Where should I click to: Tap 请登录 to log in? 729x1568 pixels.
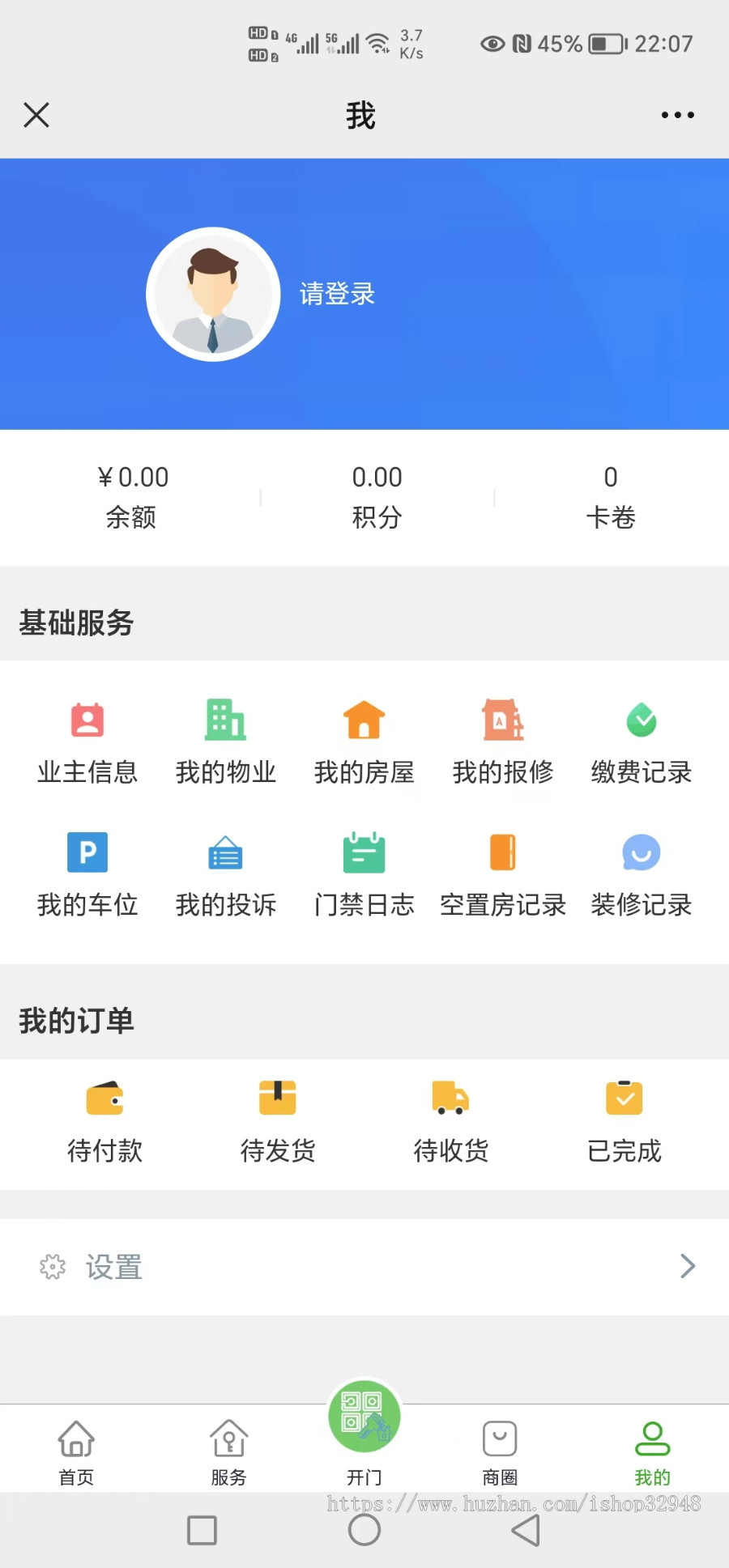(x=337, y=294)
